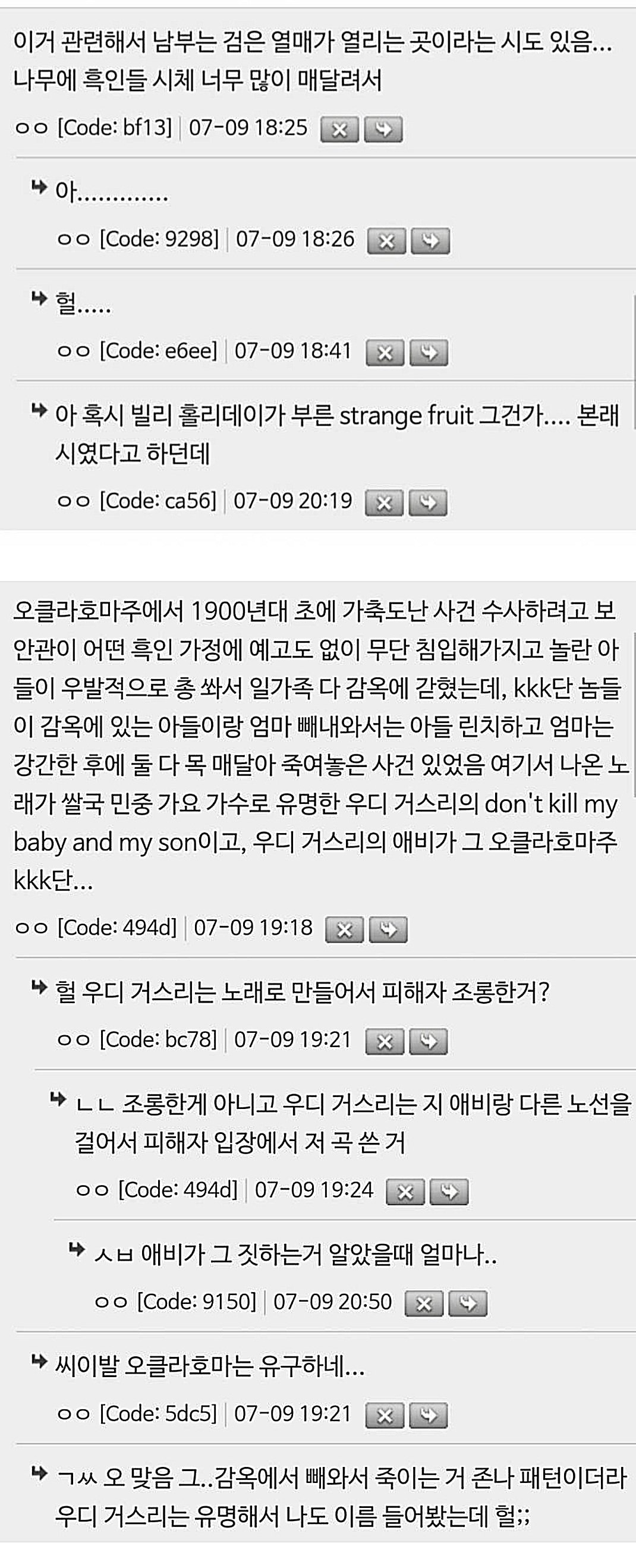Reply to the comment by Code bc78
This screenshot has width=636, height=1568.
429,1042
